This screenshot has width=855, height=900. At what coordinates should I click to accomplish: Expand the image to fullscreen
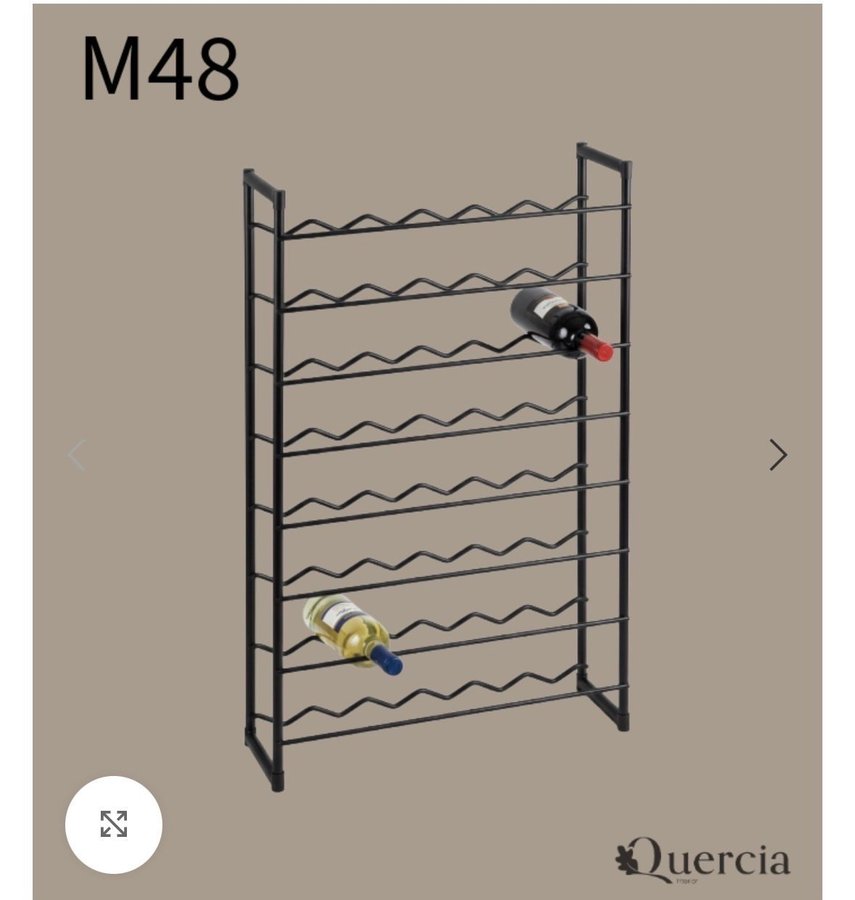pos(114,824)
